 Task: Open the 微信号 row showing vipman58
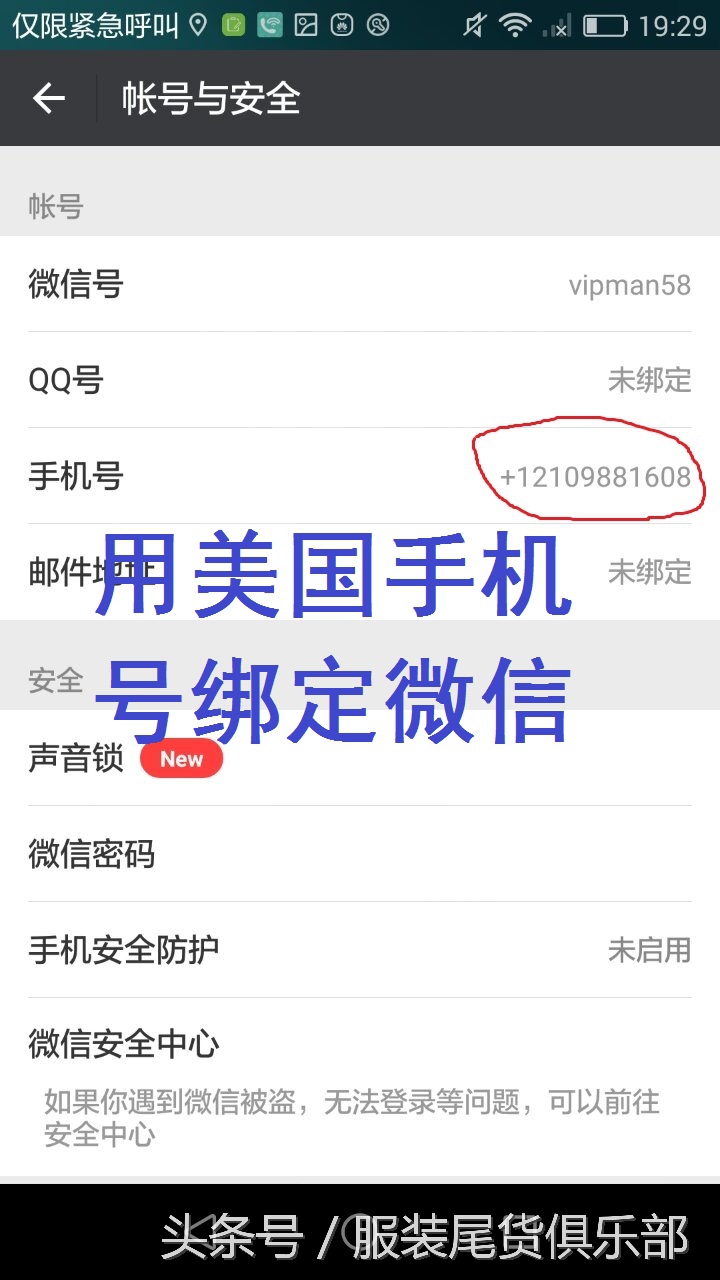tap(360, 284)
